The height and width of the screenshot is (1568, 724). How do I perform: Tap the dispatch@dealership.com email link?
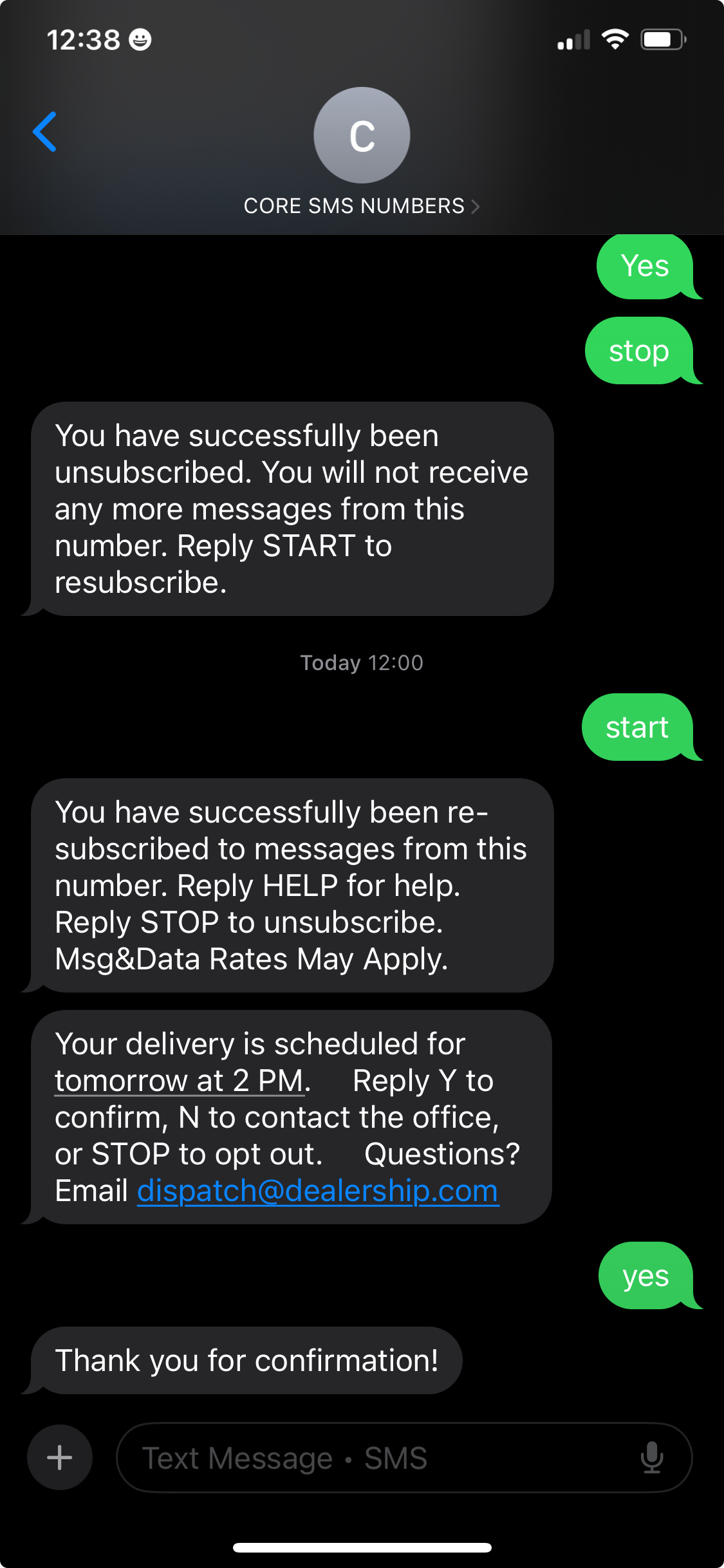pyautogui.click(x=318, y=1191)
